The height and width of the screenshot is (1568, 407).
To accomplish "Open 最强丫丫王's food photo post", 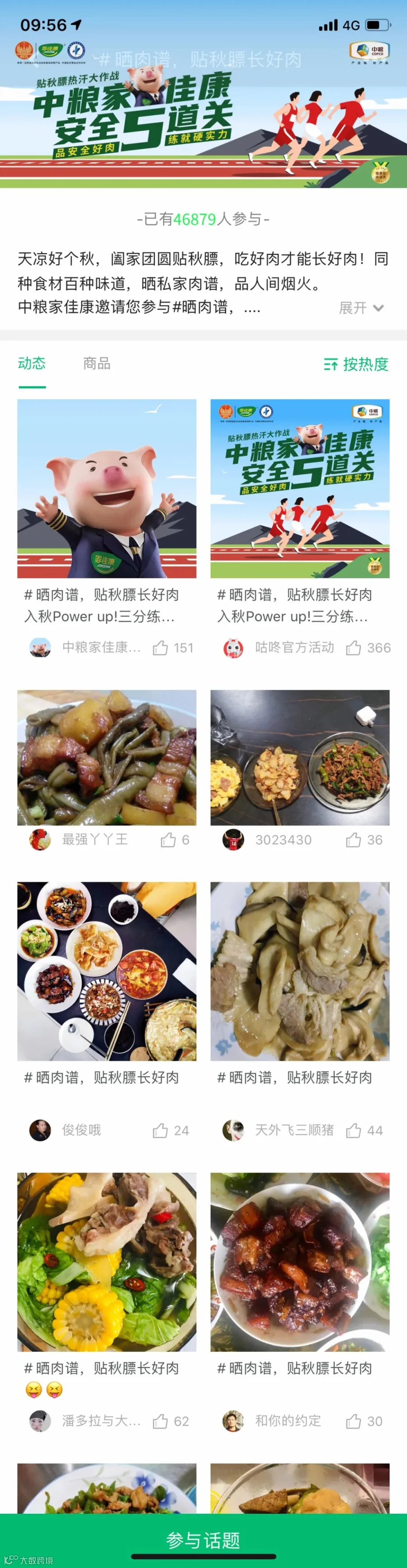I will point(107,757).
